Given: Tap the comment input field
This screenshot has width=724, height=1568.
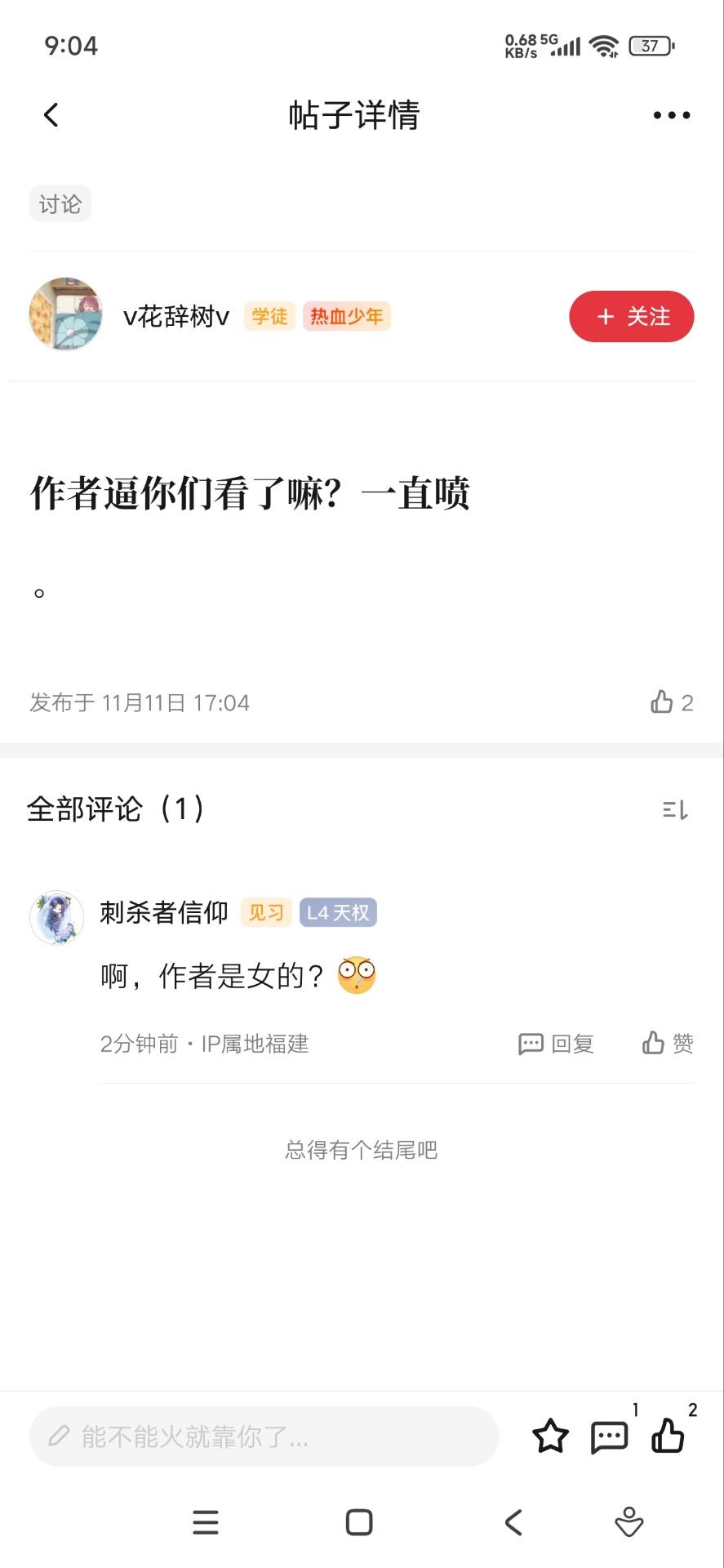Looking at the screenshot, I should [x=263, y=1436].
